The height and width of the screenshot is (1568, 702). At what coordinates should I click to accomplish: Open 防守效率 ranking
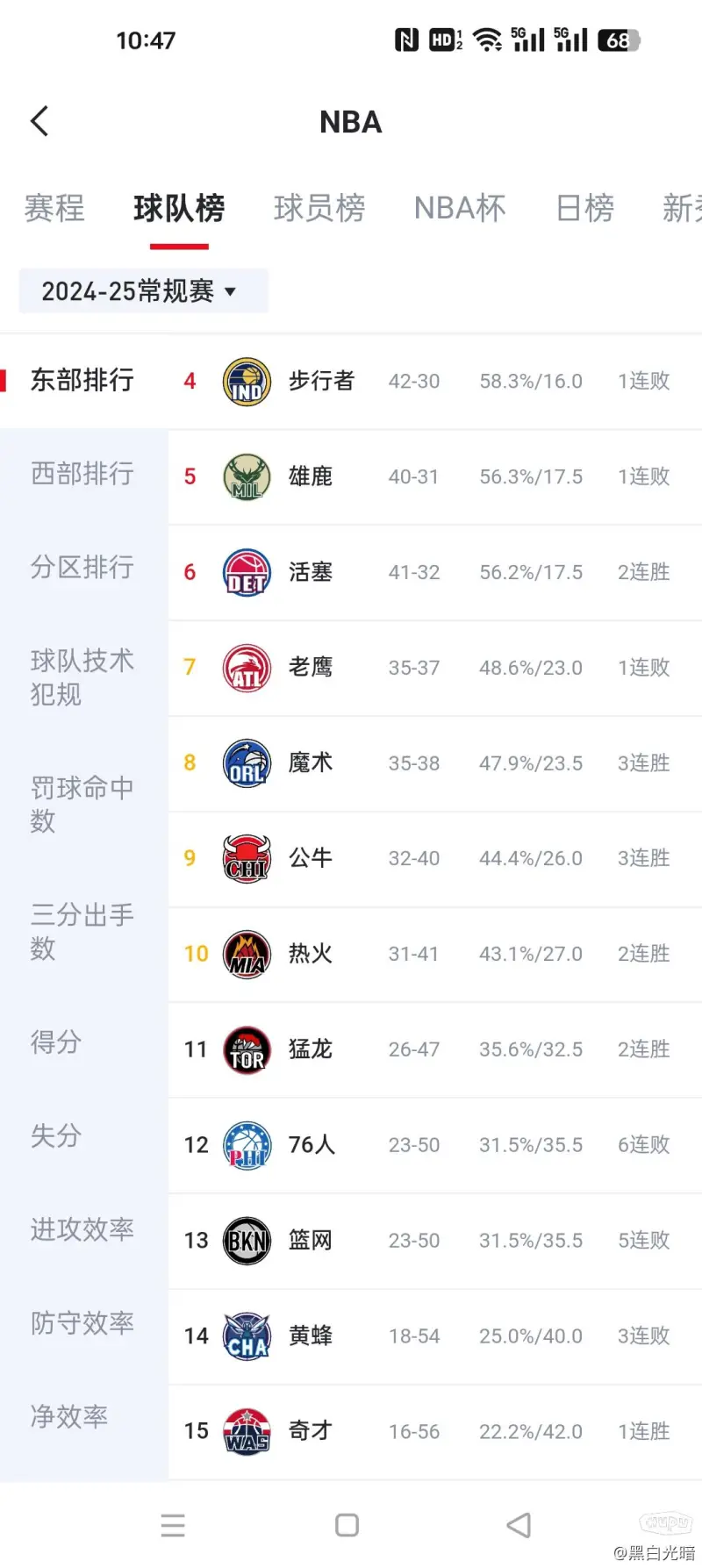point(83,1322)
